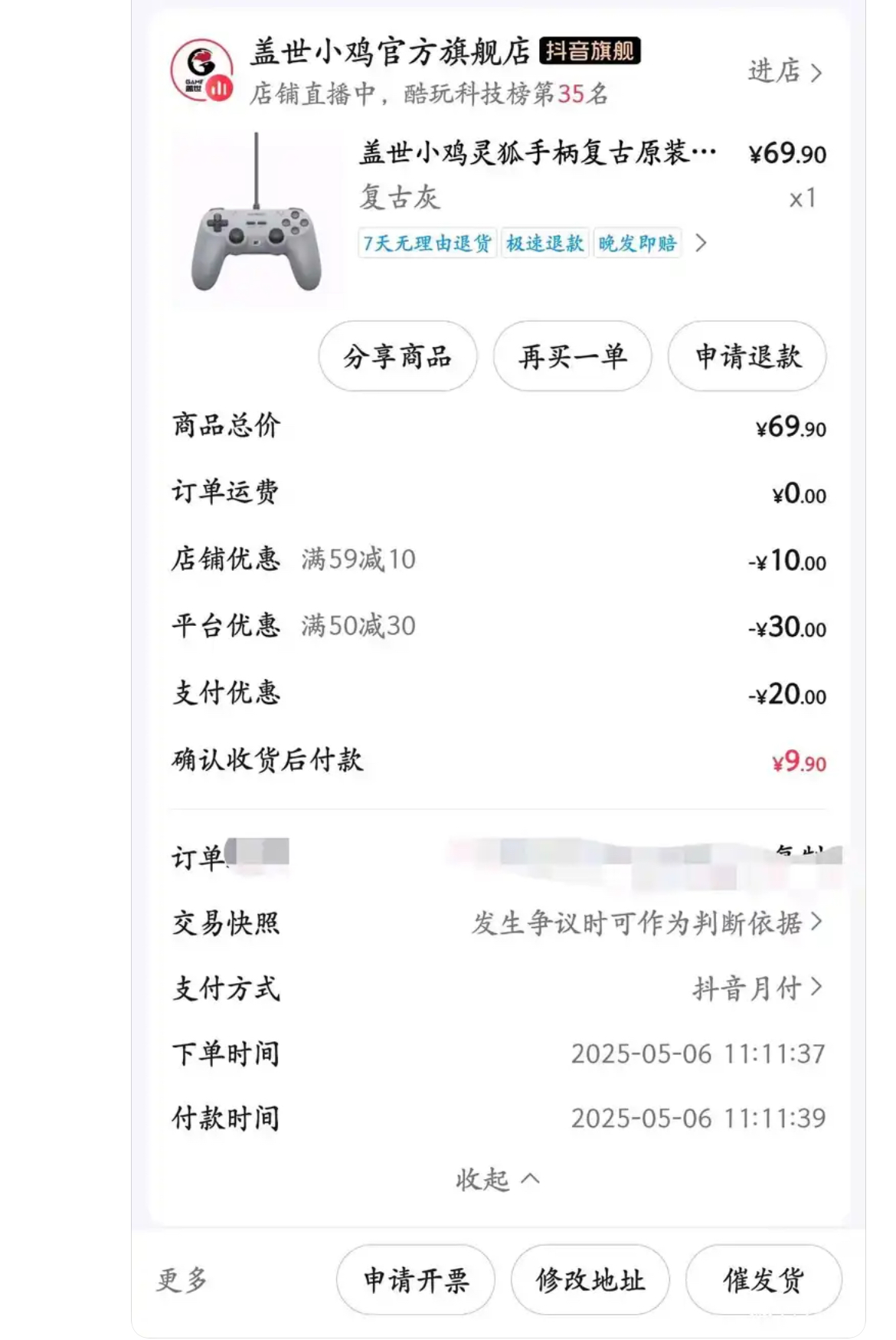Tap 催发货 to urge shipment
Screen dimensions: 896x1340
764,1280
